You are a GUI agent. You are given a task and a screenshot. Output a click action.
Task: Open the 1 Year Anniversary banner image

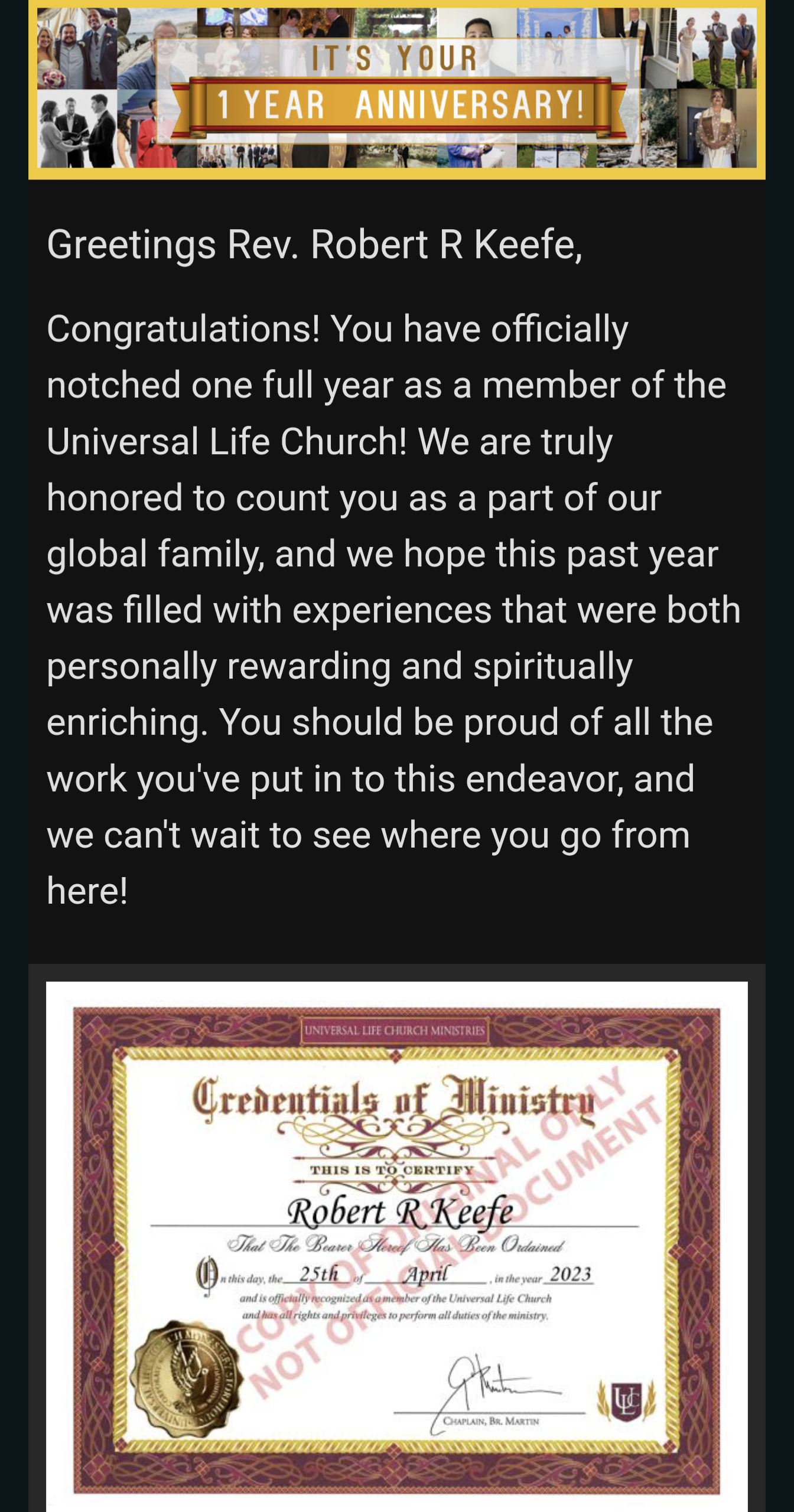click(x=396, y=89)
